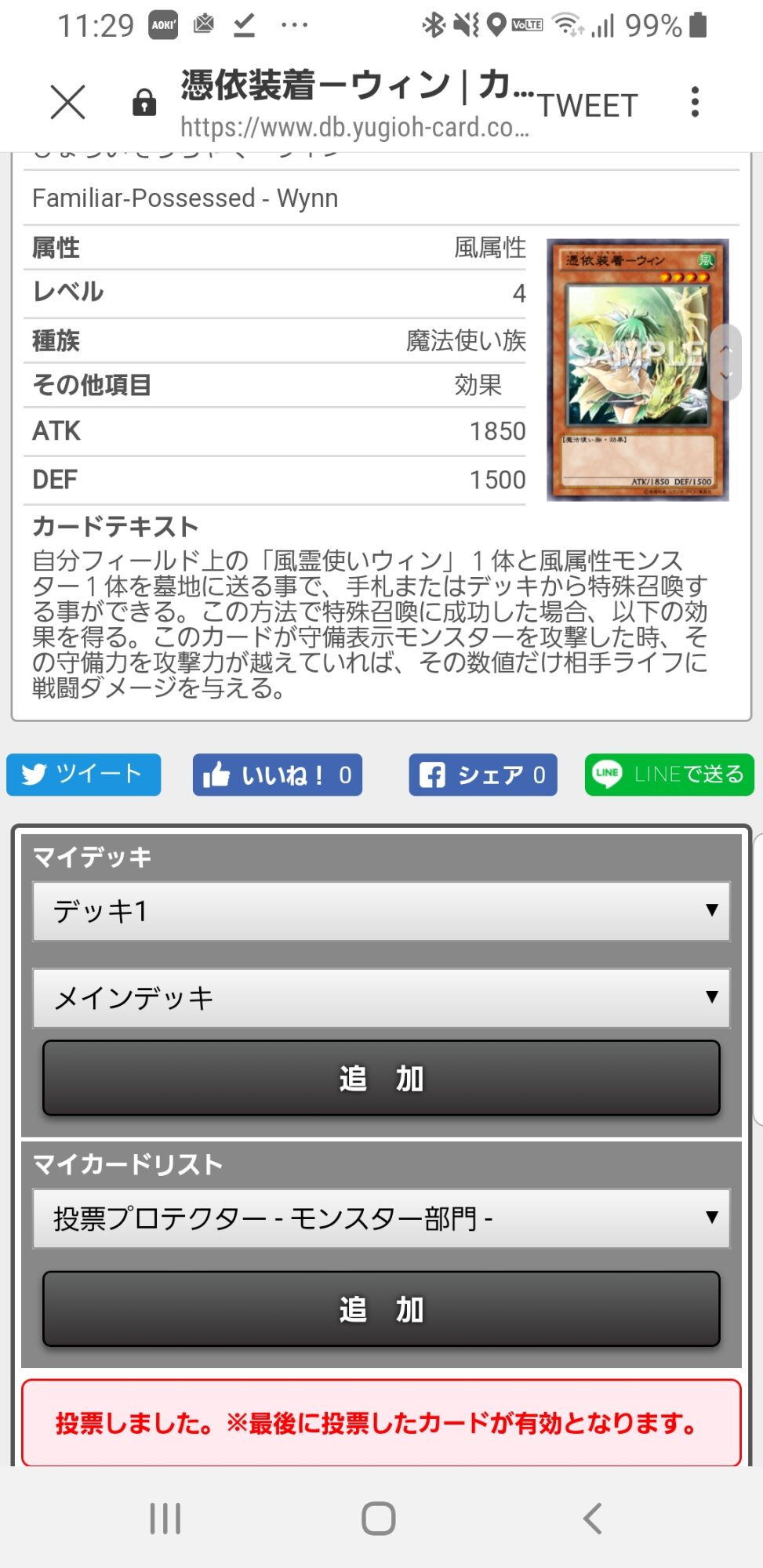Viewport: 763px width, 1568px height.
Task: Close the in-app browser tab
Action: click(67, 103)
